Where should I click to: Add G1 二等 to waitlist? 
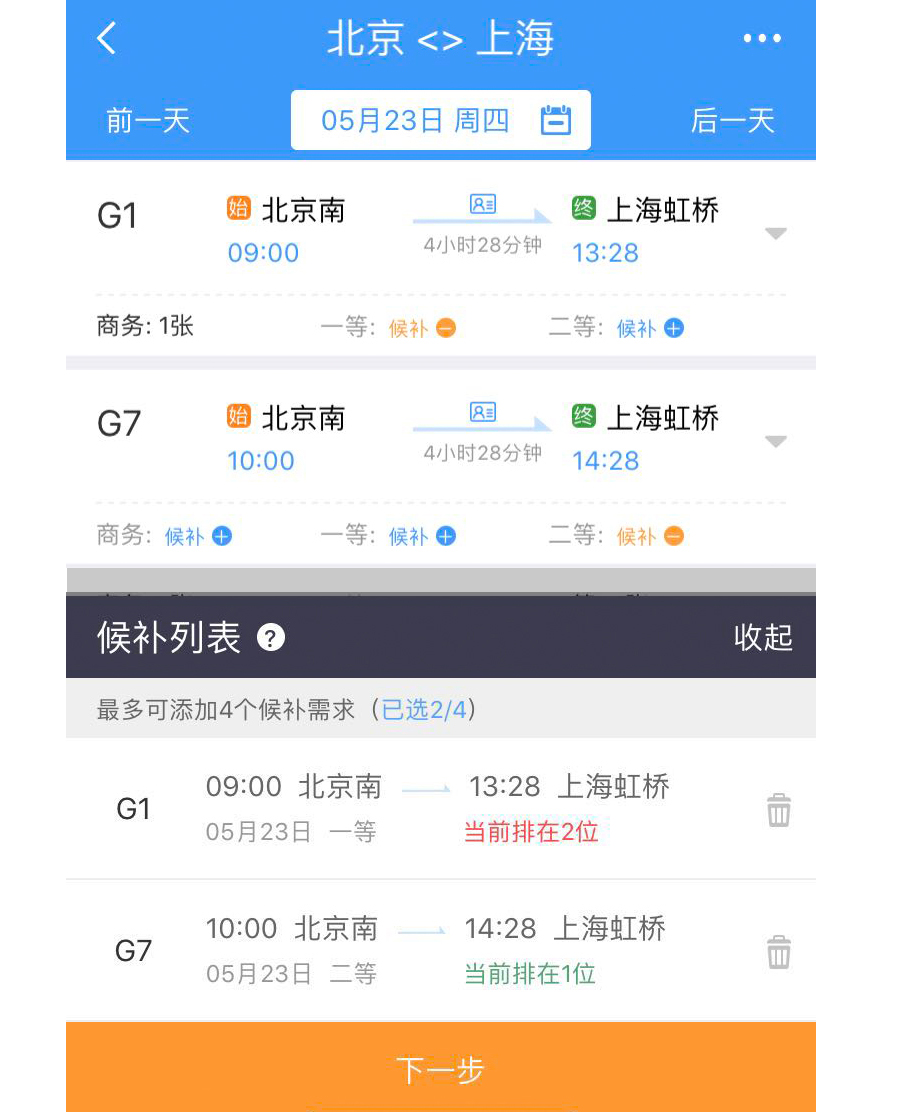click(x=674, y=328)
